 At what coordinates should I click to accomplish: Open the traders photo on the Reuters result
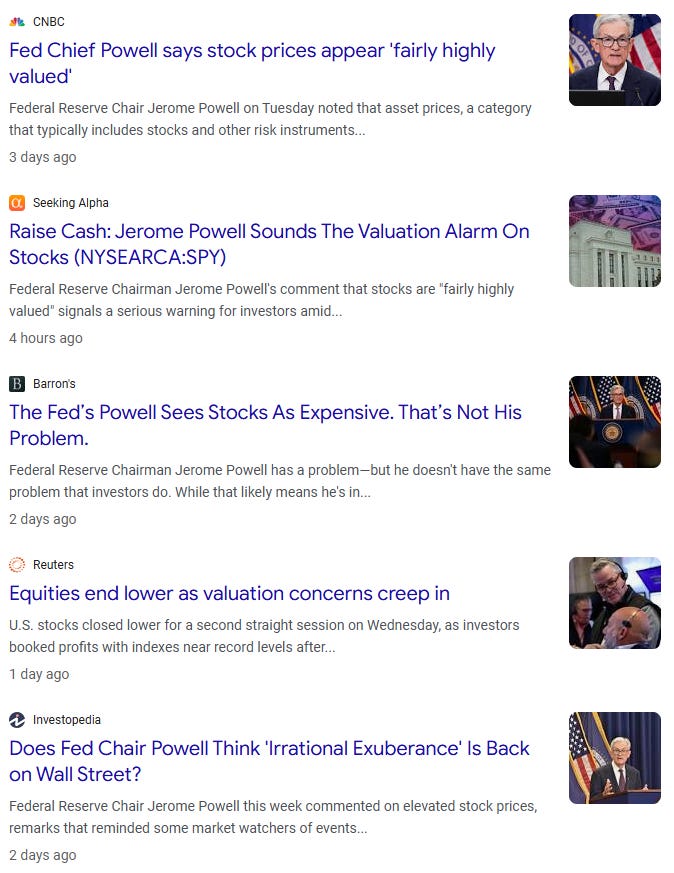tap(614, 603)
